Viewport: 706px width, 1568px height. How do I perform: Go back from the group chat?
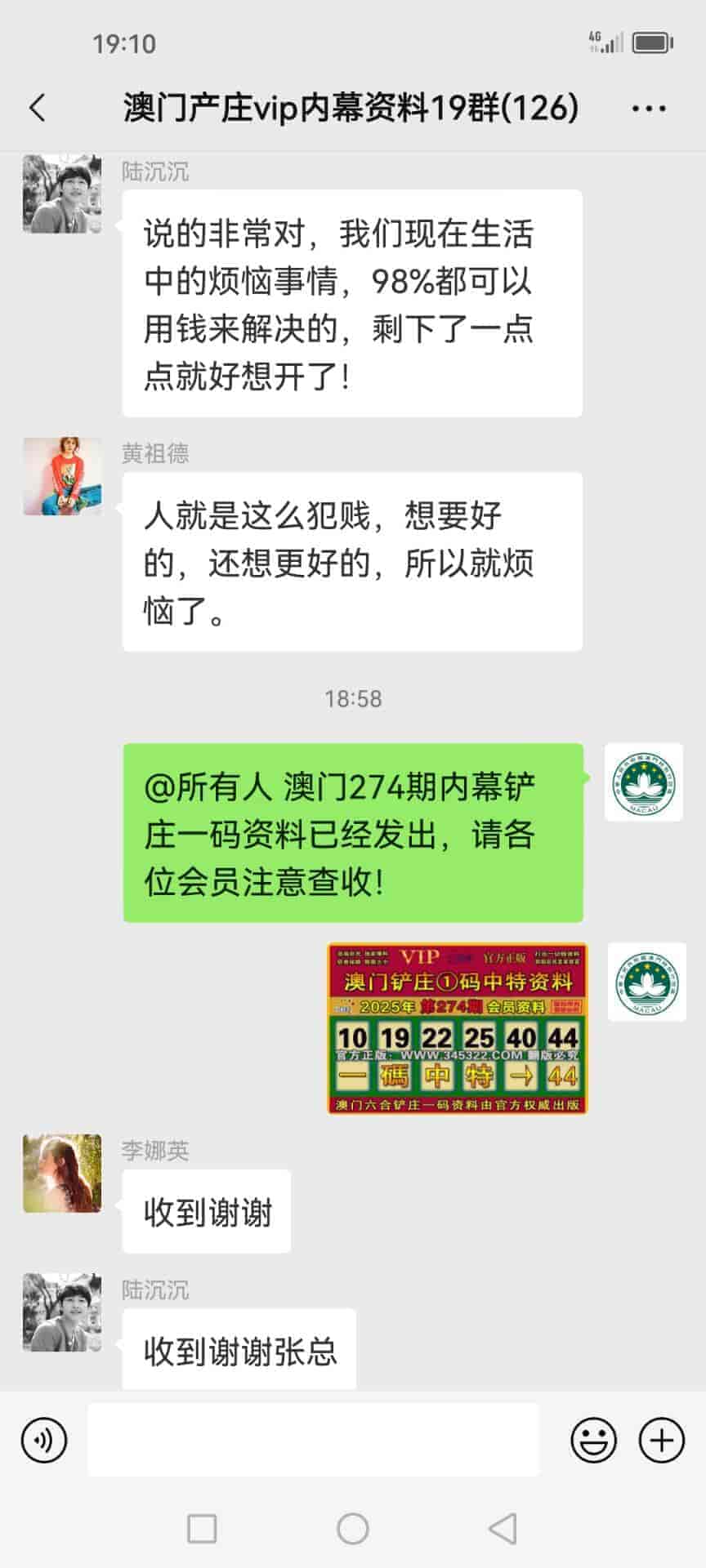[x=38, y=108]
